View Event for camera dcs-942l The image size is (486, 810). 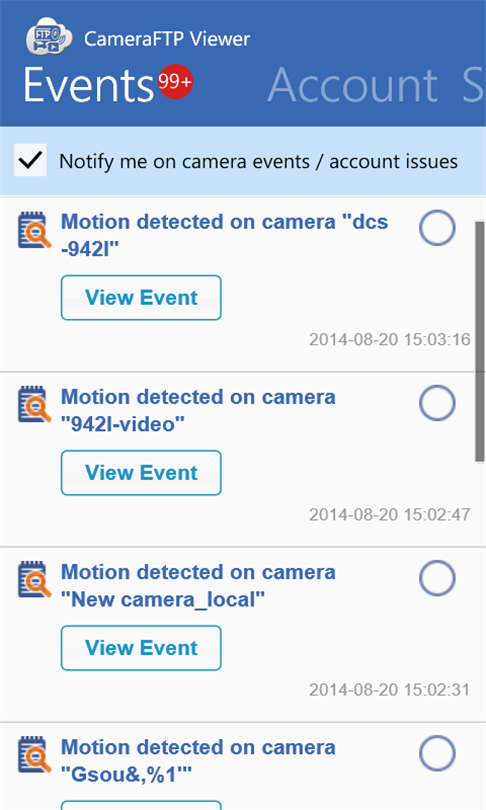(141, 298)
